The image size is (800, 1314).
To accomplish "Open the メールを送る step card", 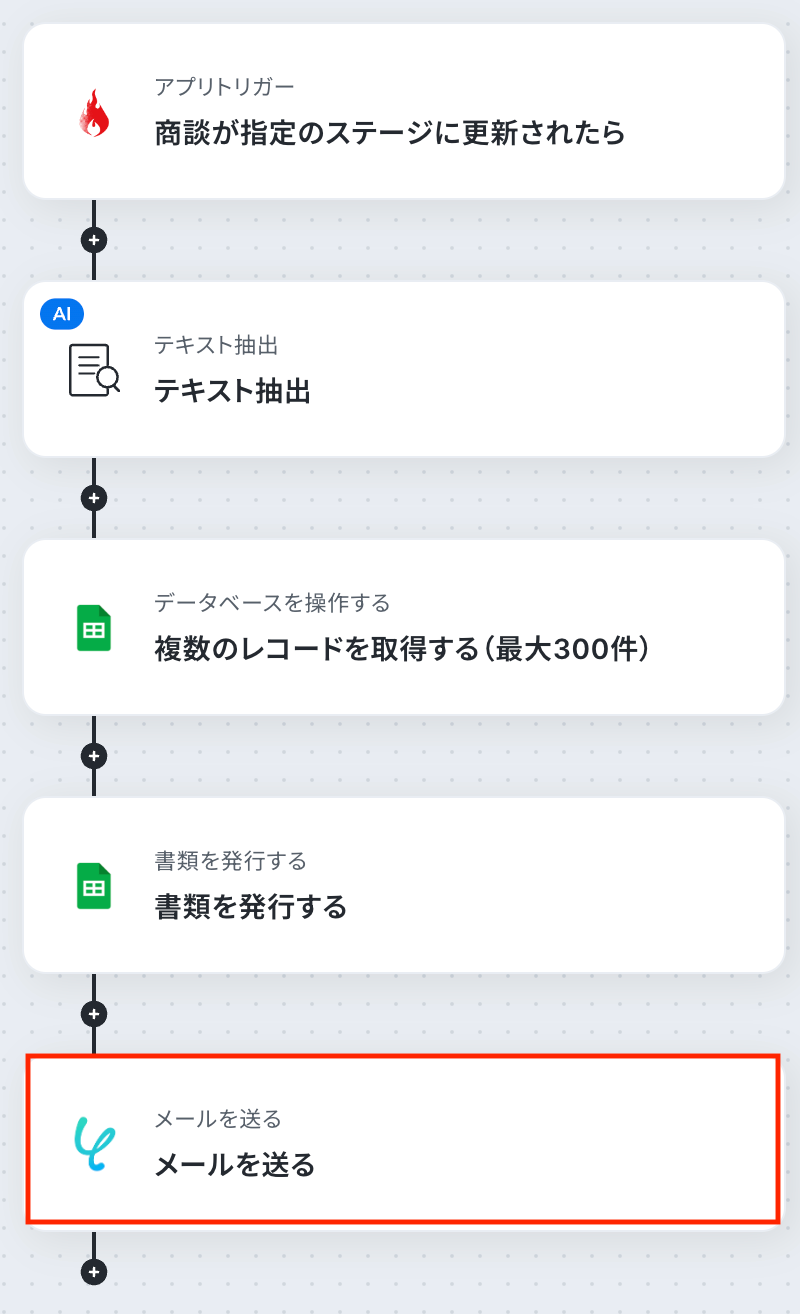I will point(403,1140).
